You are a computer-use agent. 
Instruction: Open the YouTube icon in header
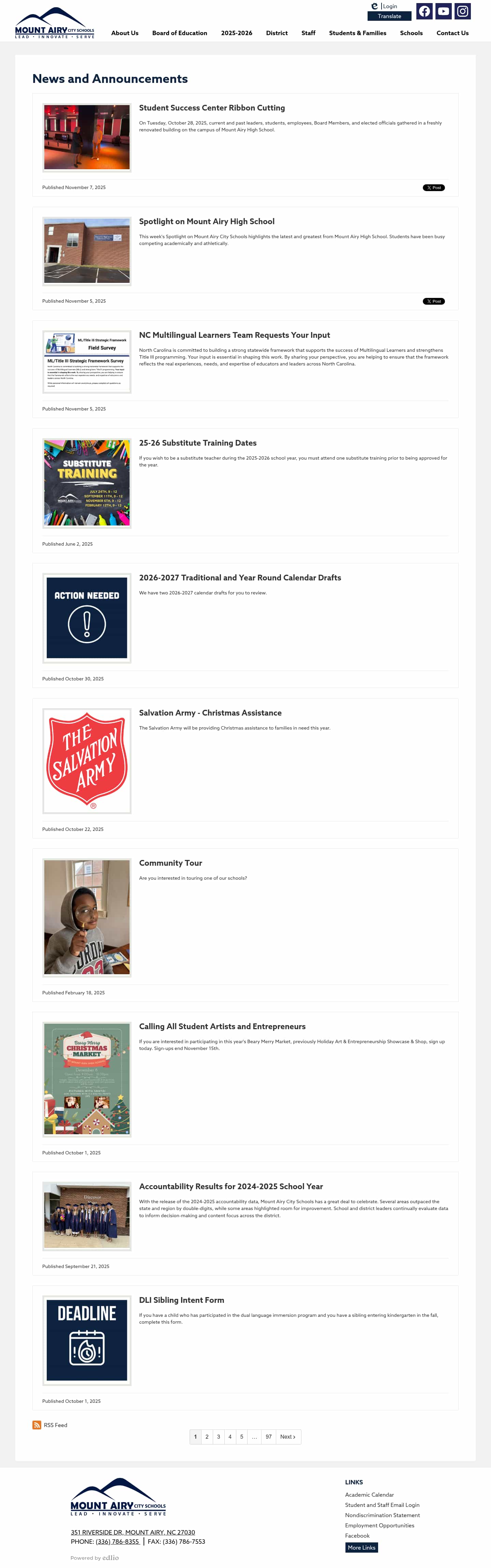444,11
